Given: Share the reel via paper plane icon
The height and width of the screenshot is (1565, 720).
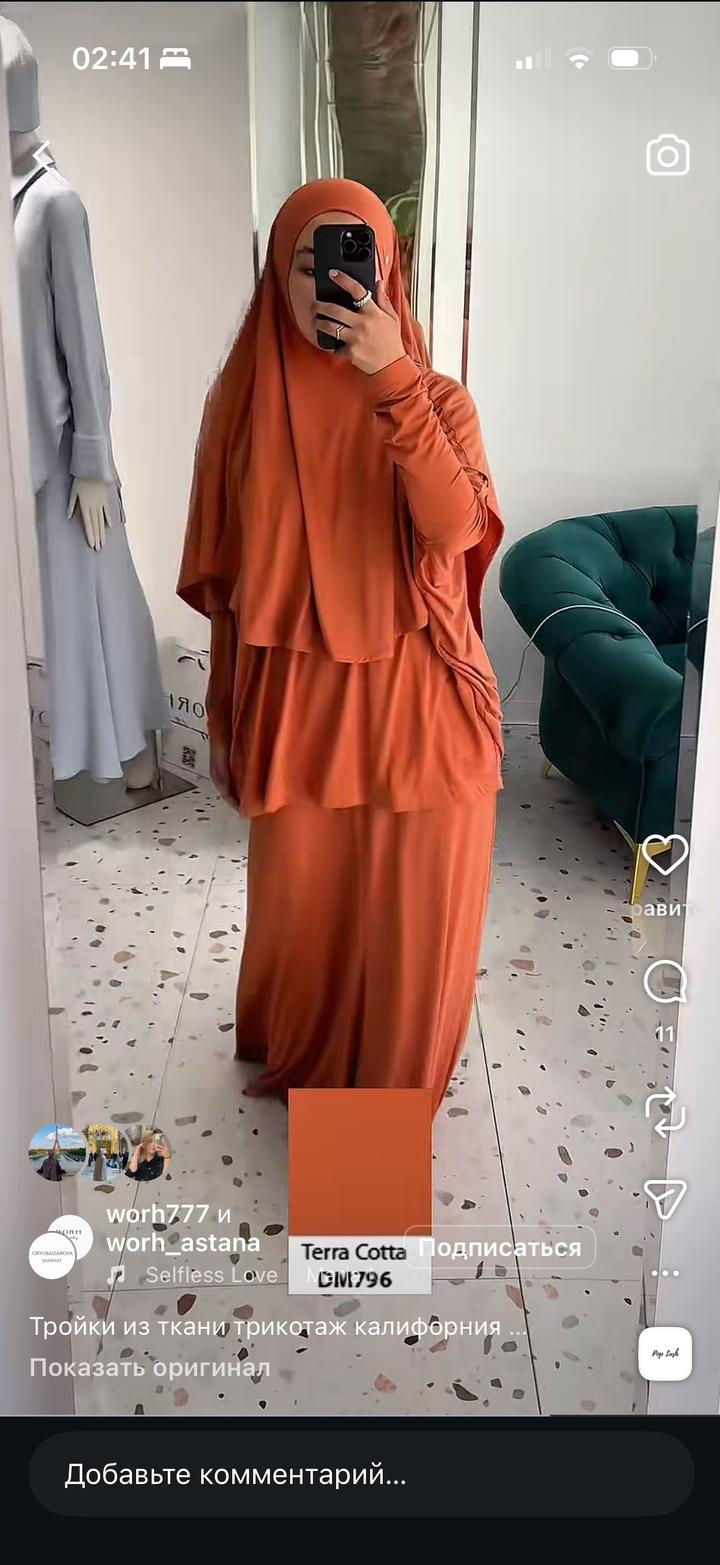Looking at the screenshot, I should (x=665, y=1197).
